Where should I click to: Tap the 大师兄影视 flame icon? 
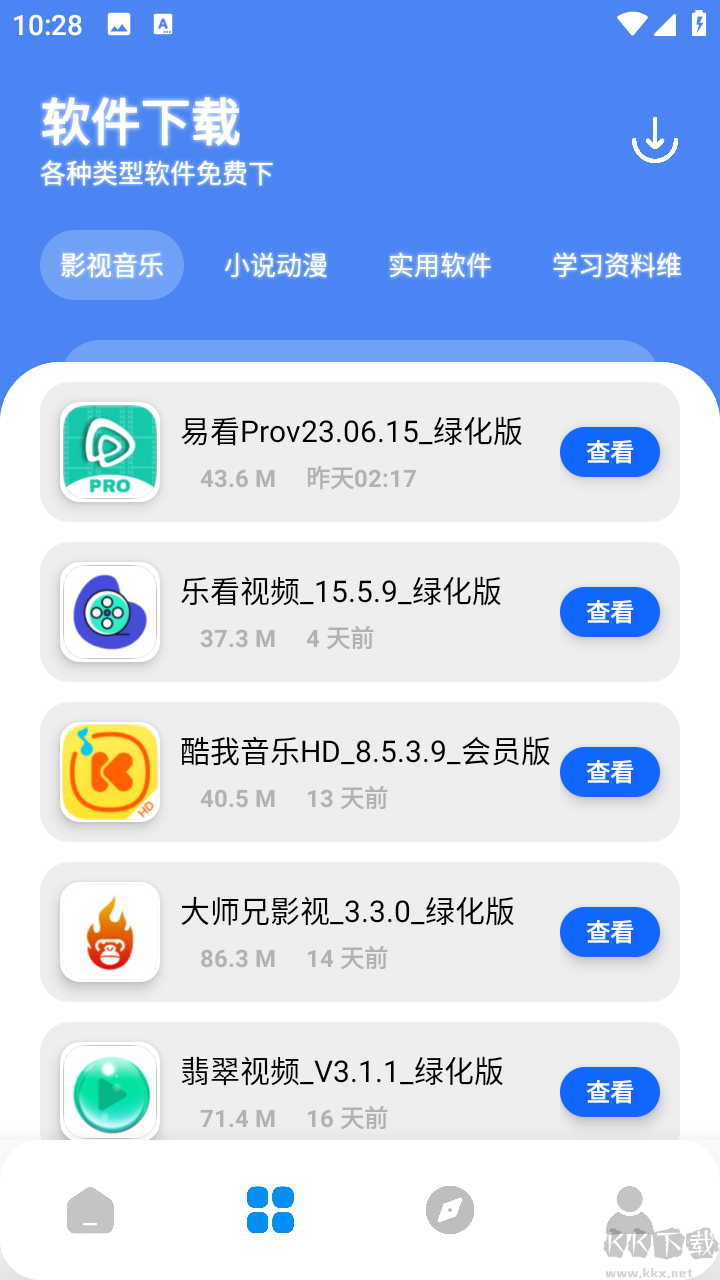pos(110,932)
